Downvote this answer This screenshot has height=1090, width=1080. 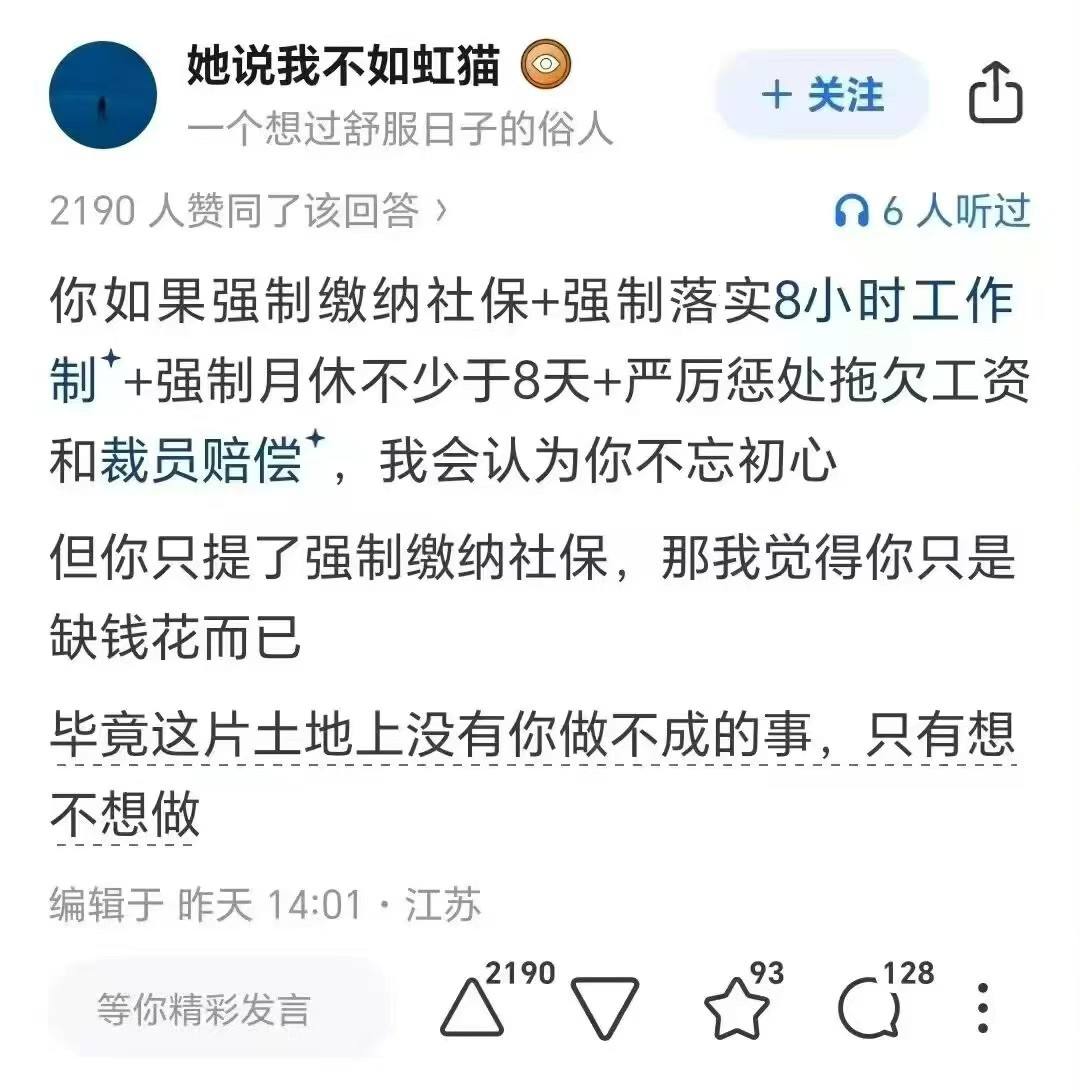point(605,1007)
